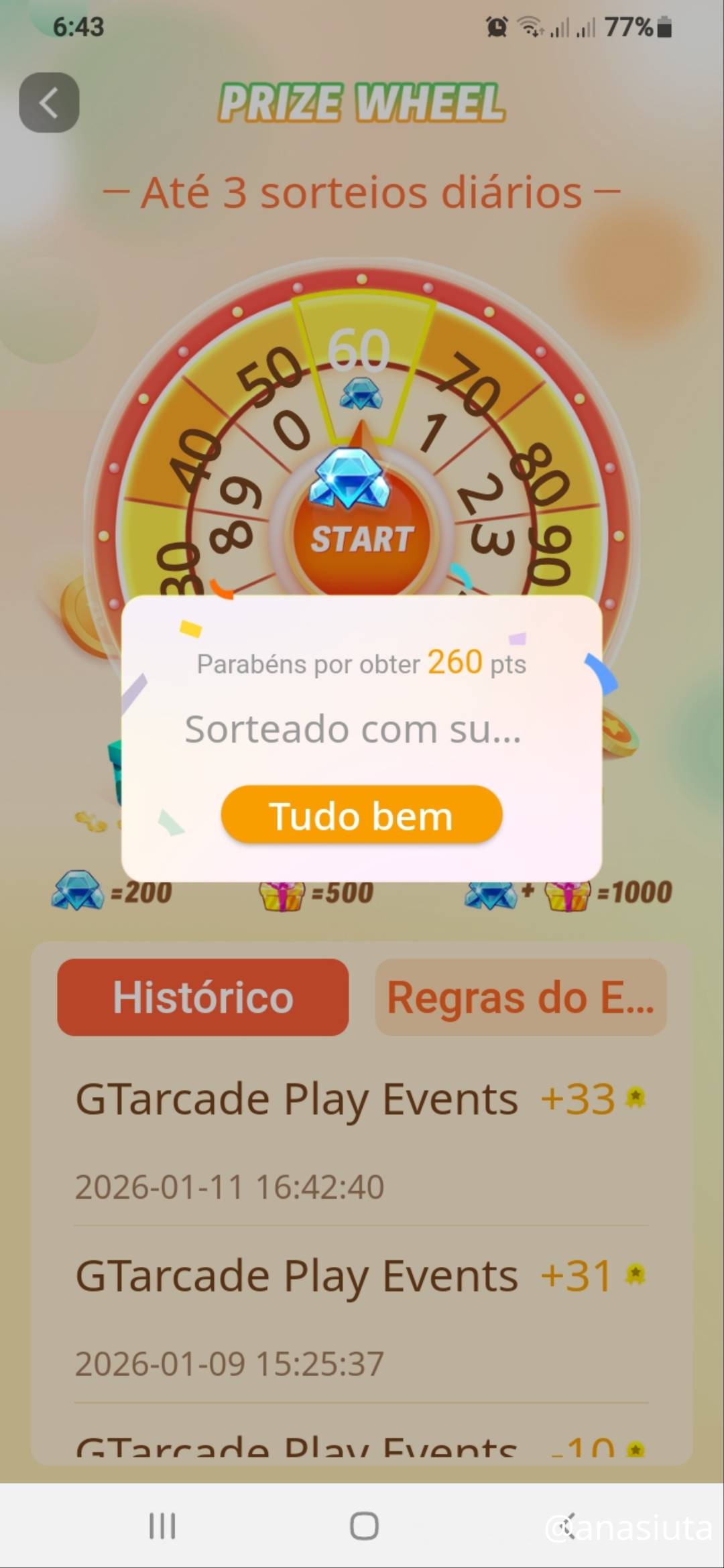Confirm the prize with Tudo bem

[361, 815]
